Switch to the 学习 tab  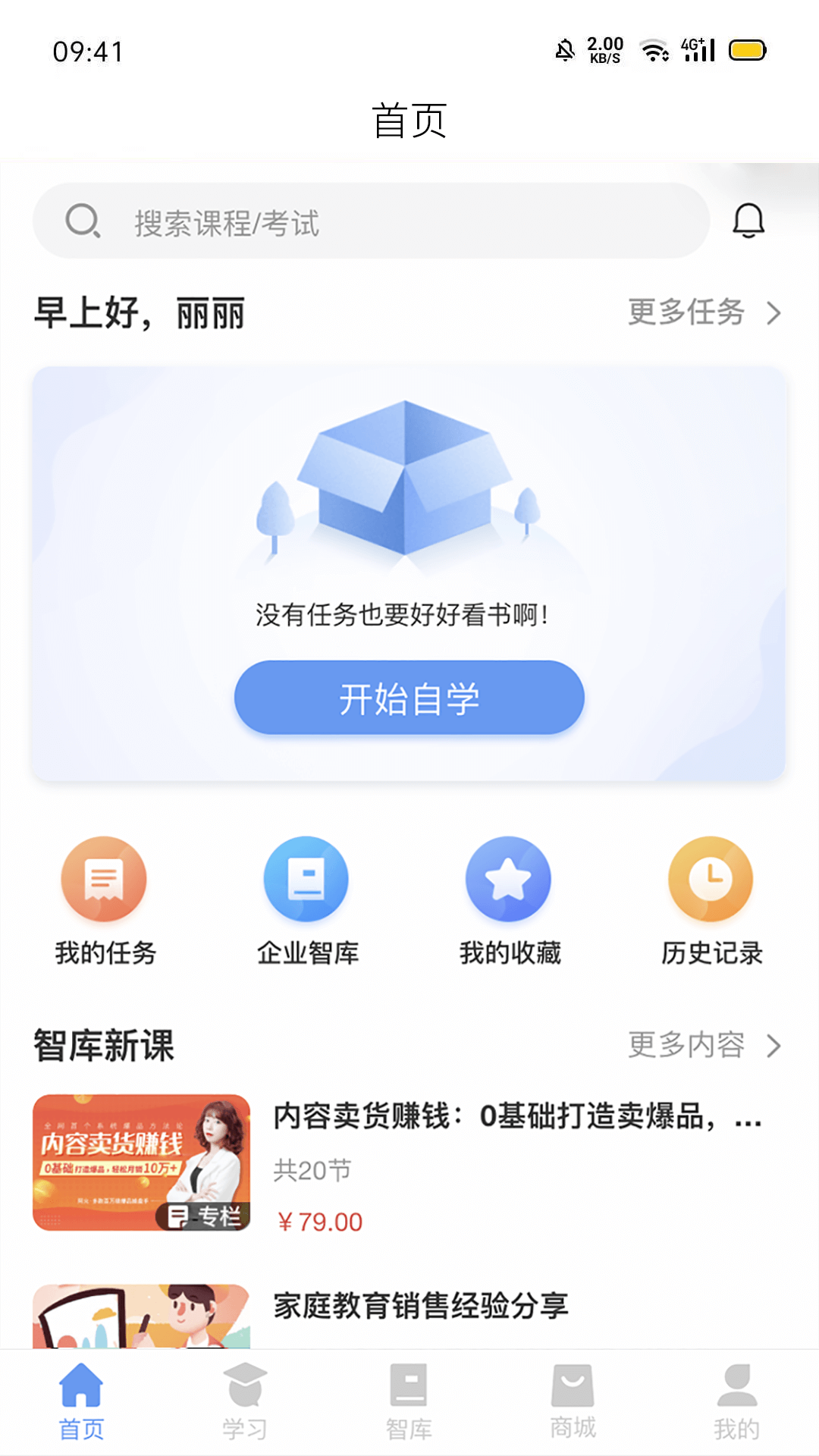click(x=245, y=1401)
